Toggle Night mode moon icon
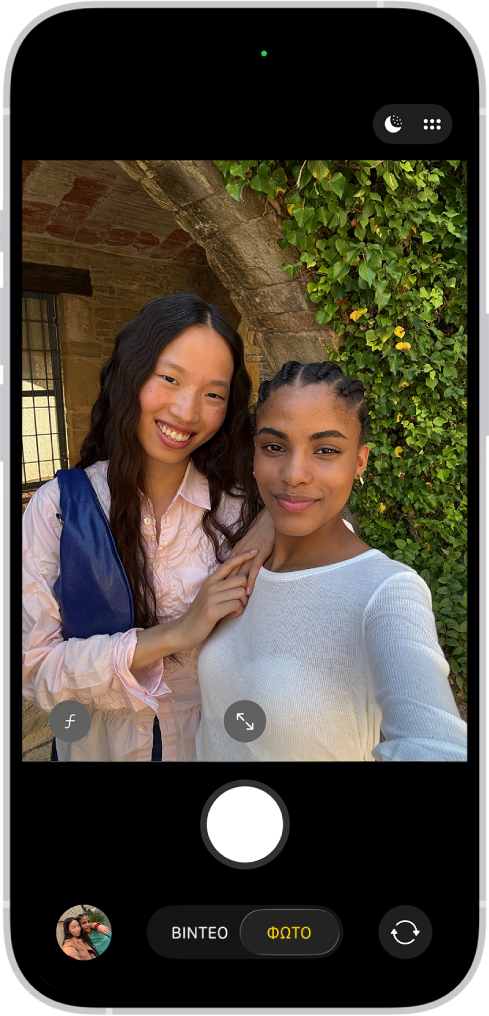The image size is (489, 1016). (x=393, y=124)
